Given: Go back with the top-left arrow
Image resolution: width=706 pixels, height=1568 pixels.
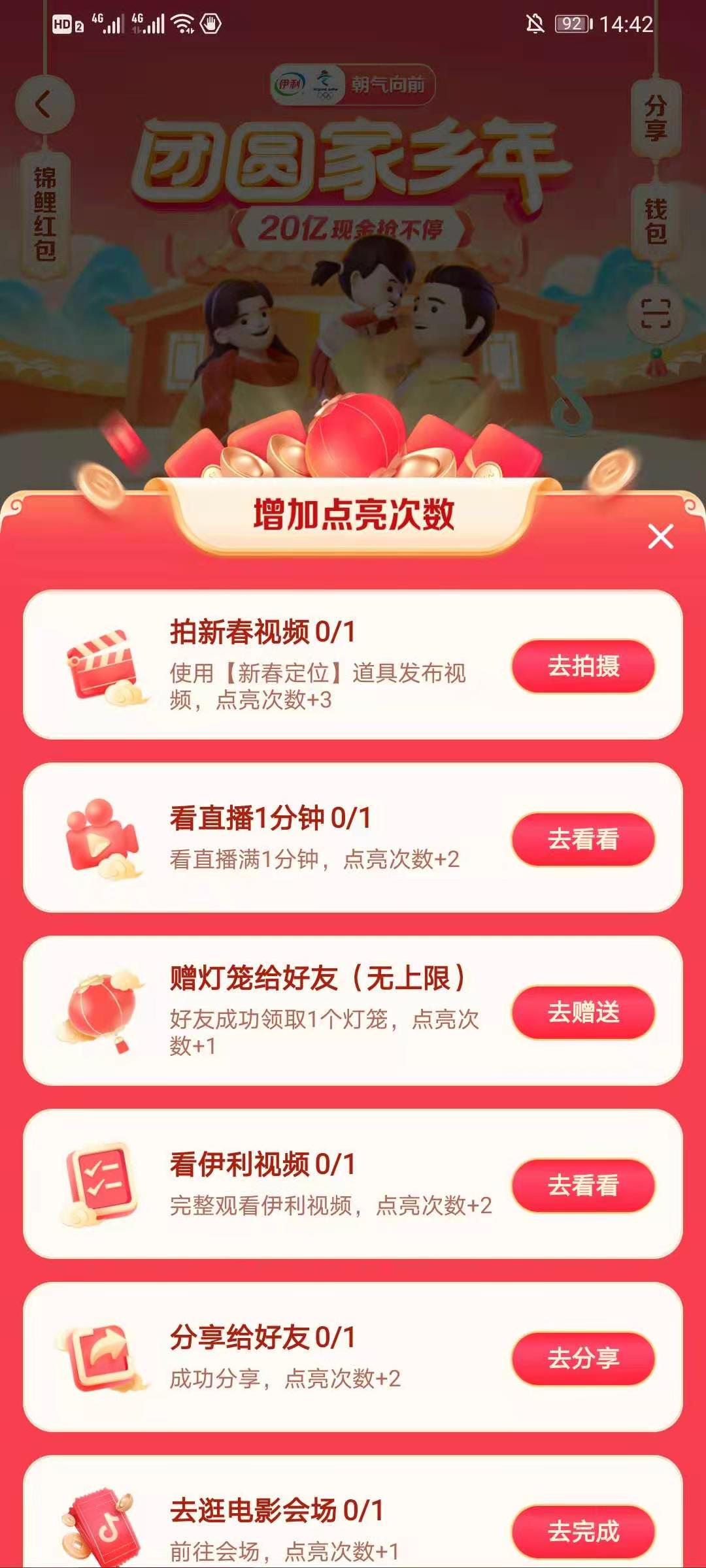Looking at the screenshot, I should pyautogui.click(x=44, y=105).
